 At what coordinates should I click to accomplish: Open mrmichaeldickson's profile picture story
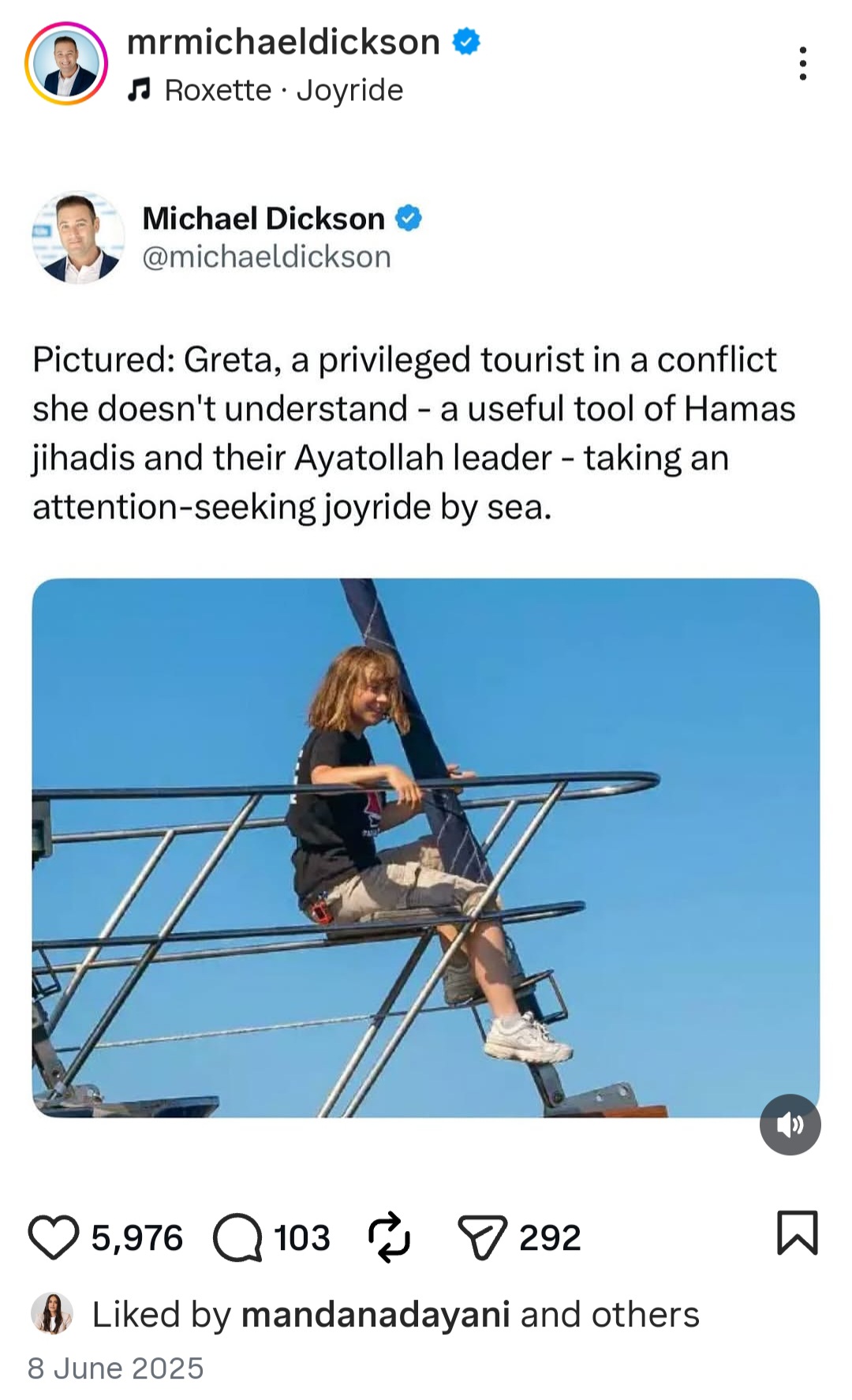[66, 64]
